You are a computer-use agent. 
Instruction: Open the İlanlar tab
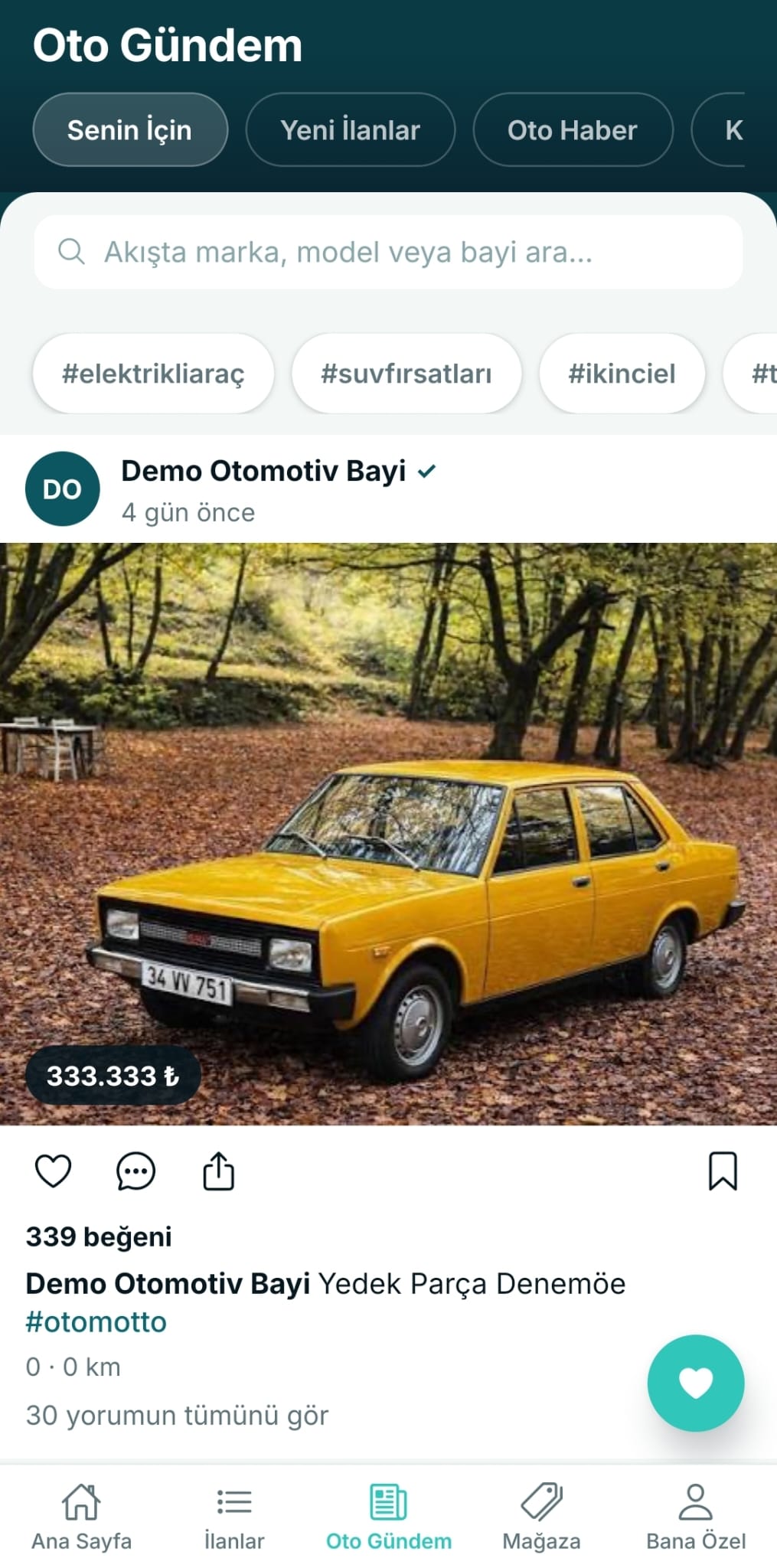coord(234,1517)
